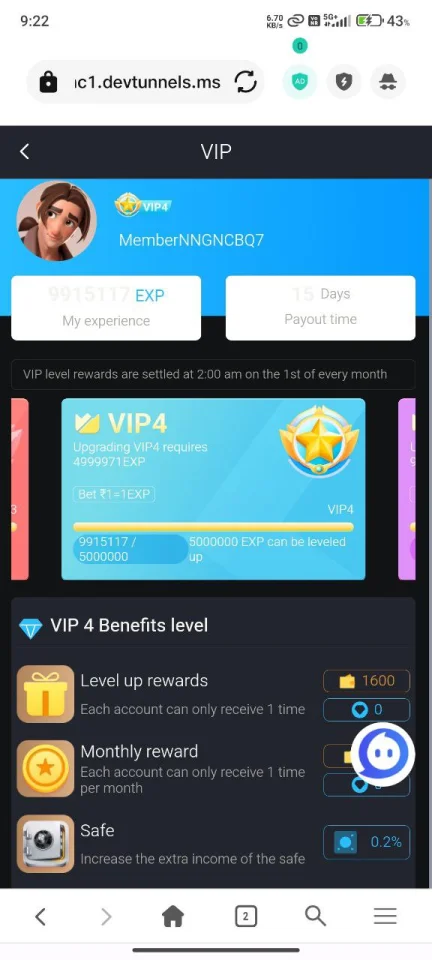Go back from the VIP page
The width and height of the screenshot is (432, 960).
(x=24, y=152)
